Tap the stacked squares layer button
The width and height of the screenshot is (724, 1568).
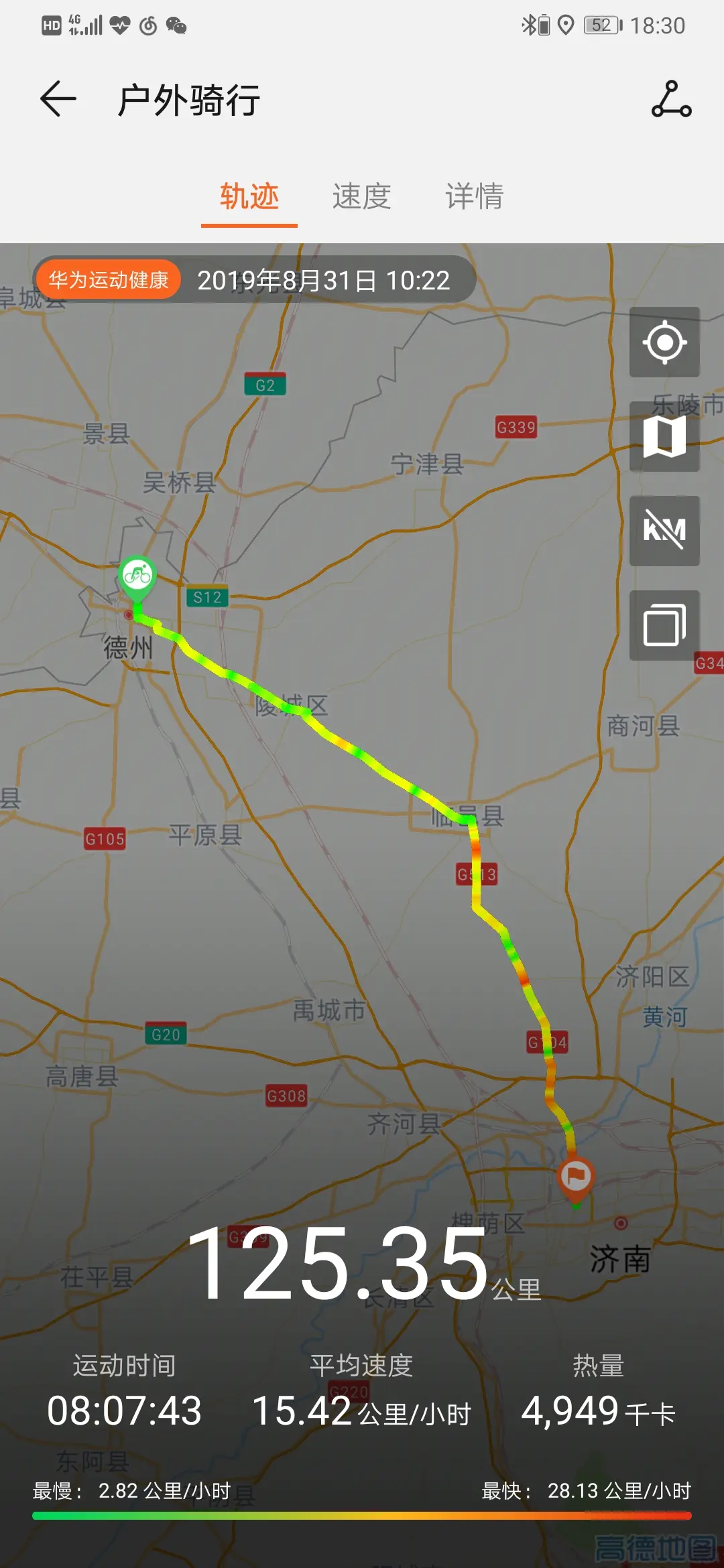pos(664,625)
